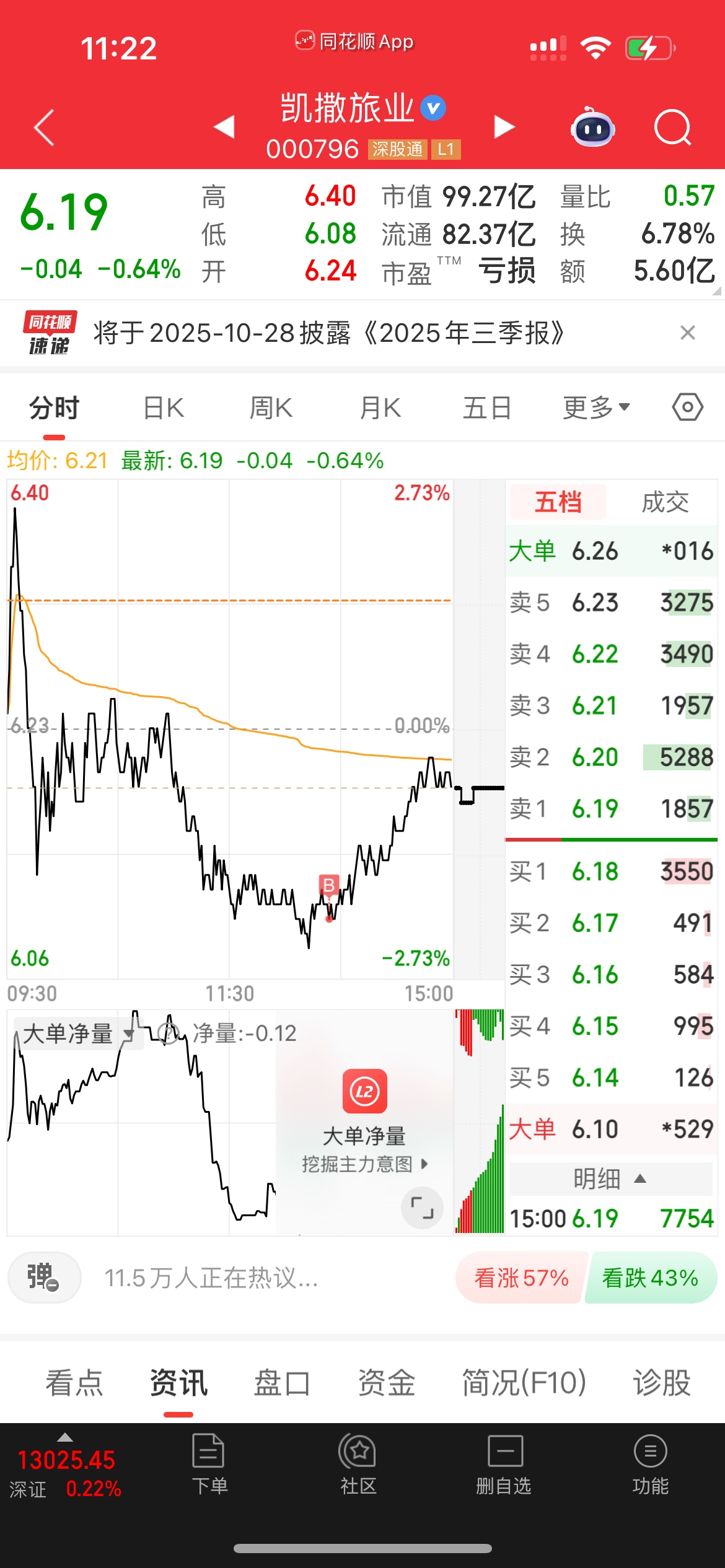Expand the 更多 chart options dropdown
725x1568 pixels.
pos(595,408)
